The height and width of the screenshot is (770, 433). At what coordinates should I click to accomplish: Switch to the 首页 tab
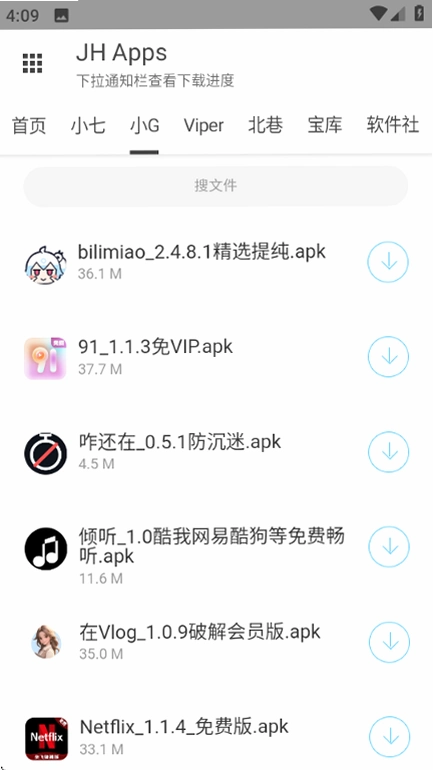point(29,125)
